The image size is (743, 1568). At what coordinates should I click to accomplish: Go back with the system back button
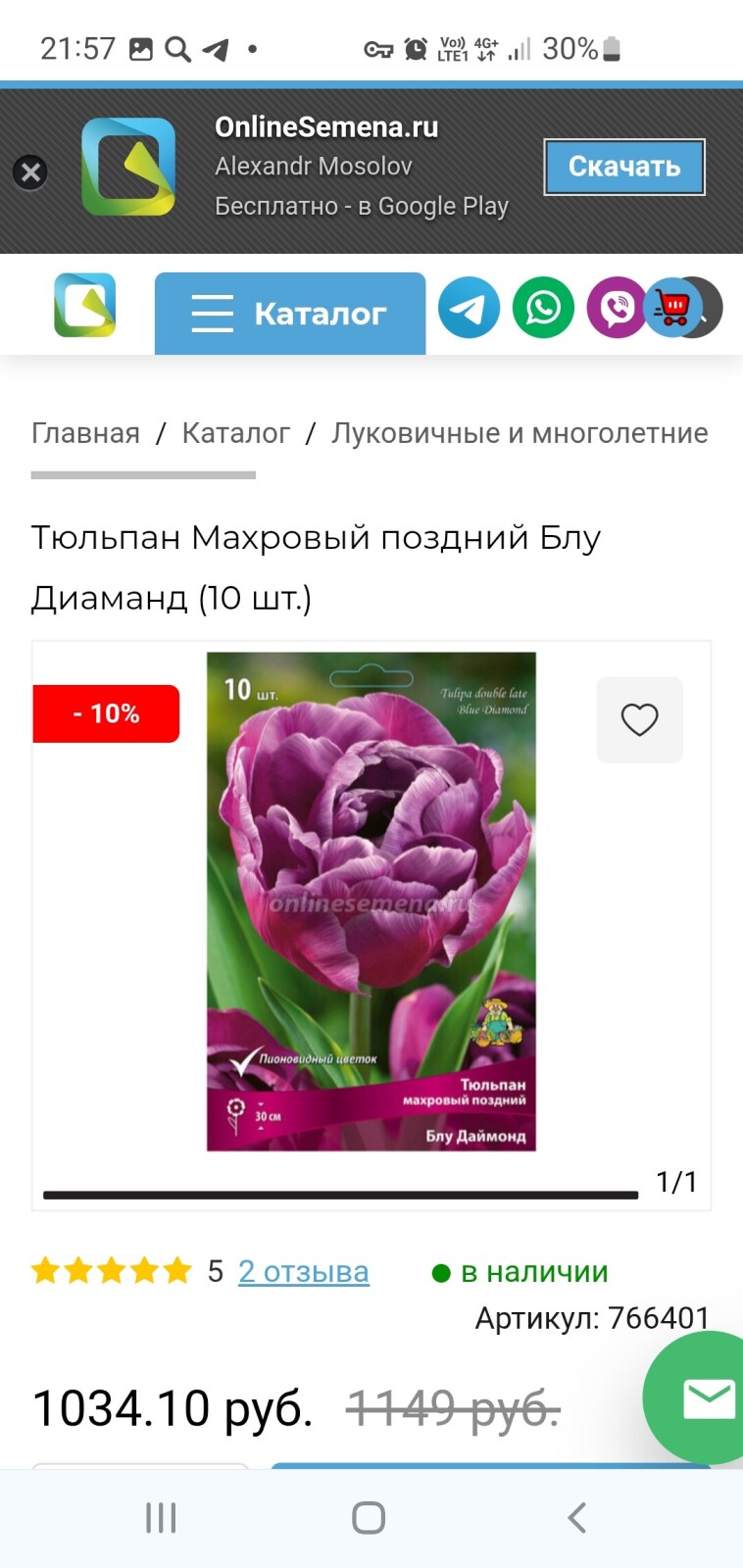(x=576, y=1518)
